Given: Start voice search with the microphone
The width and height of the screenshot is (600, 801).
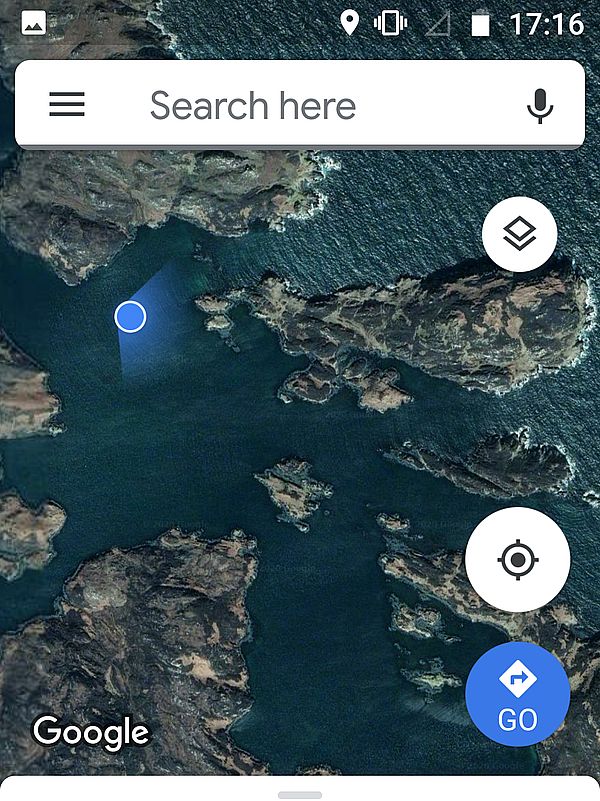Looking at the screenshot, I should coord(540,105).
